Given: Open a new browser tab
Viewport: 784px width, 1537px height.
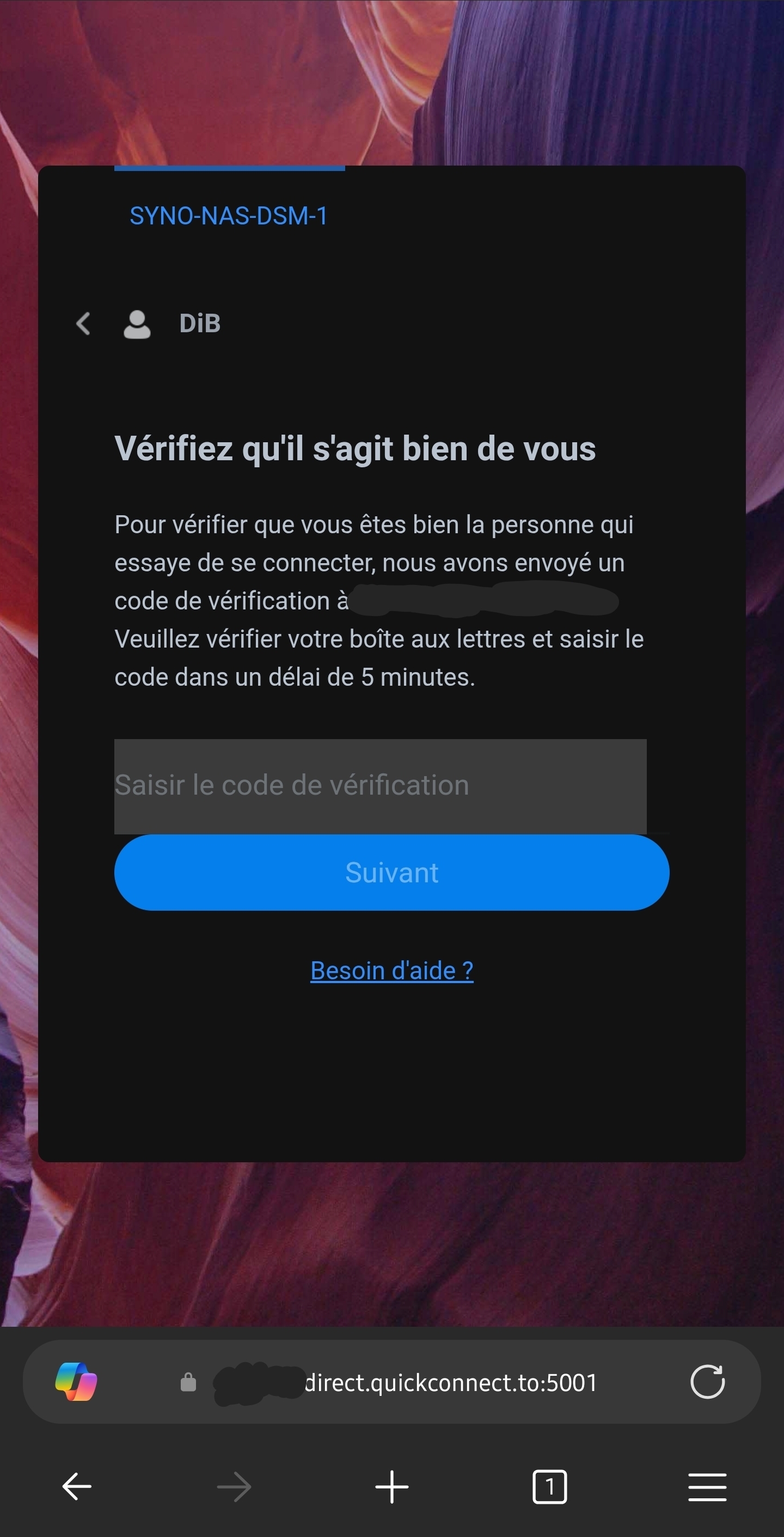Looking at the screenshot, I should click(392, 1486).
